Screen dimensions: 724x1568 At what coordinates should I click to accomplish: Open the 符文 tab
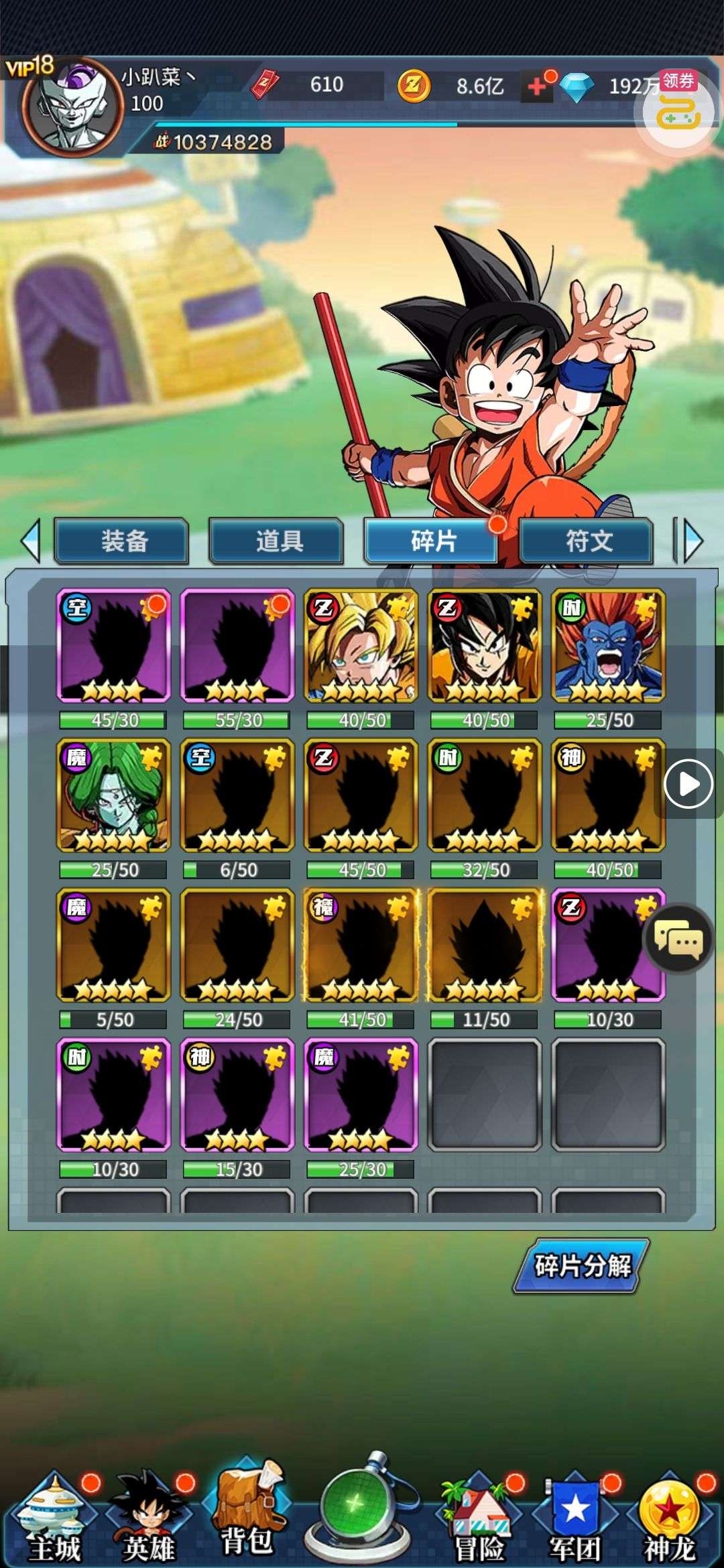click(x=587, y=541)
